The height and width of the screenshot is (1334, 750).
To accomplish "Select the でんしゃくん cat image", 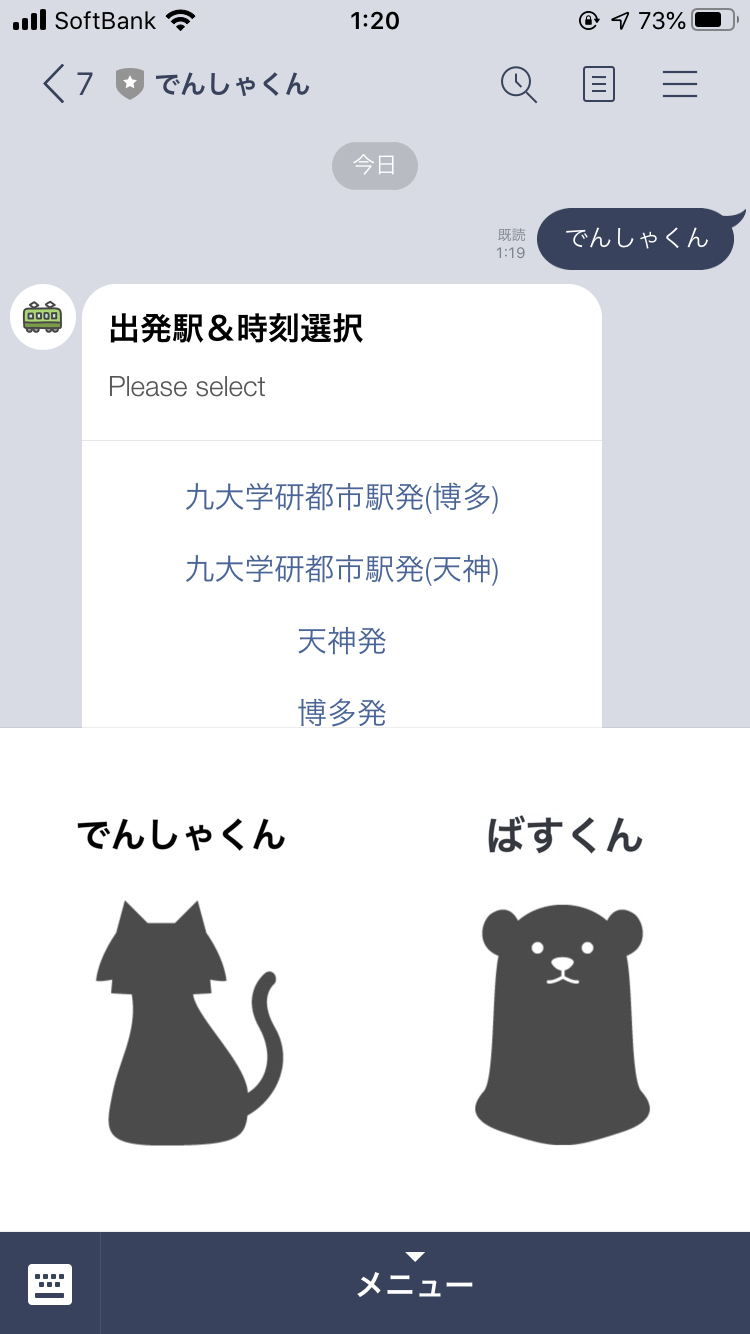I will [x=185, y=1020].
